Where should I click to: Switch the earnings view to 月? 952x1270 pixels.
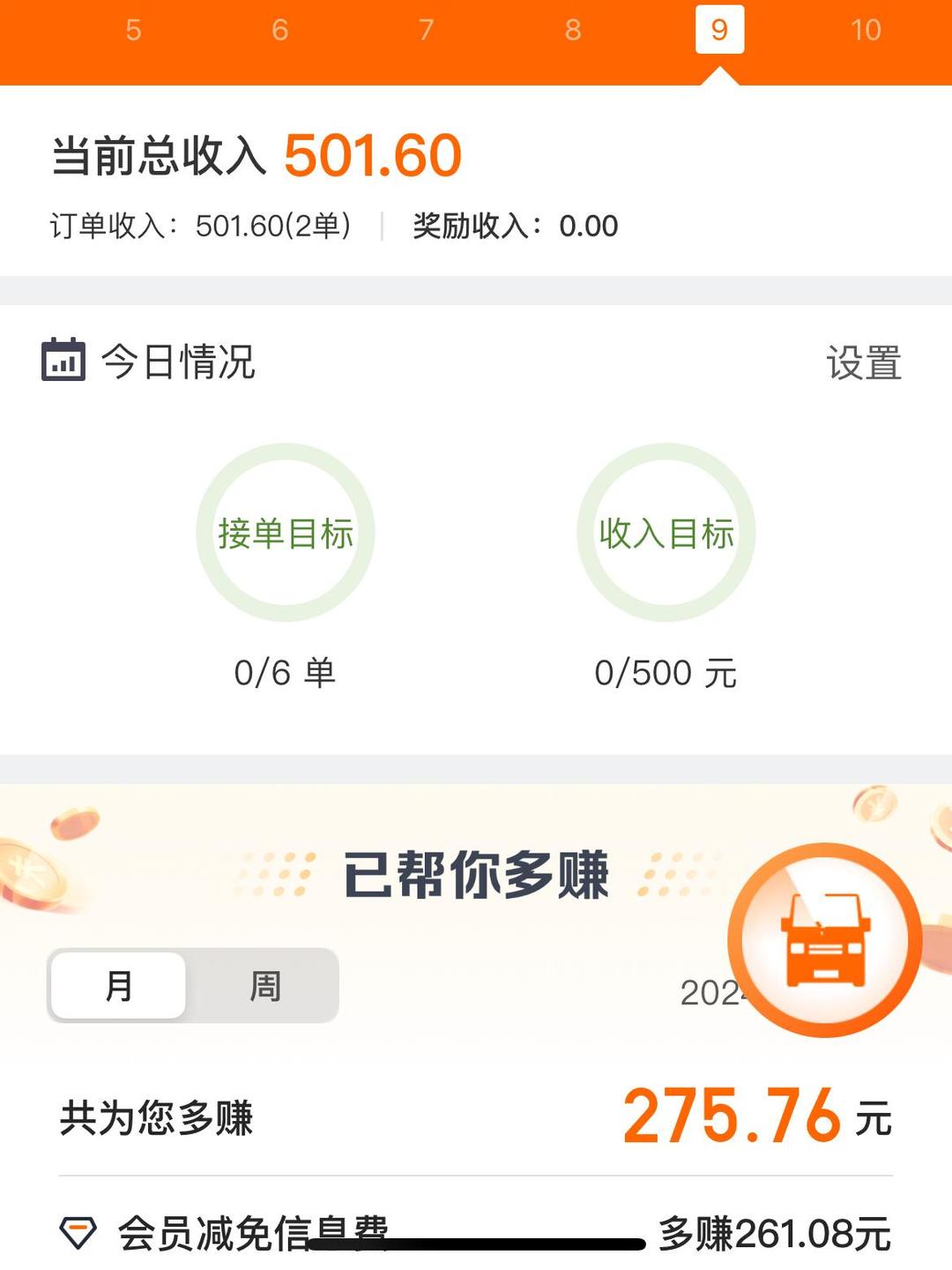coord(118,986)
